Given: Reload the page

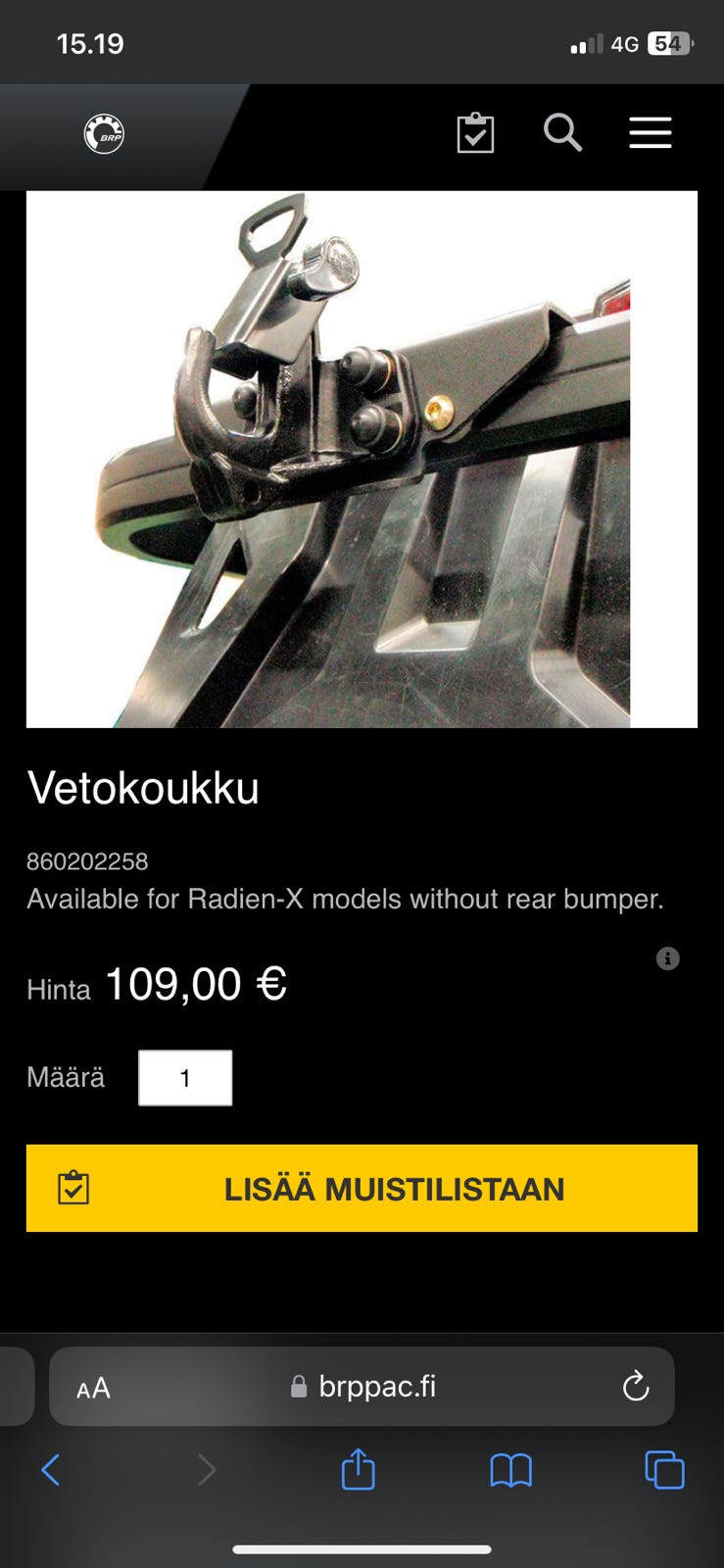Looking at the screenshot, I should 636,1386.
